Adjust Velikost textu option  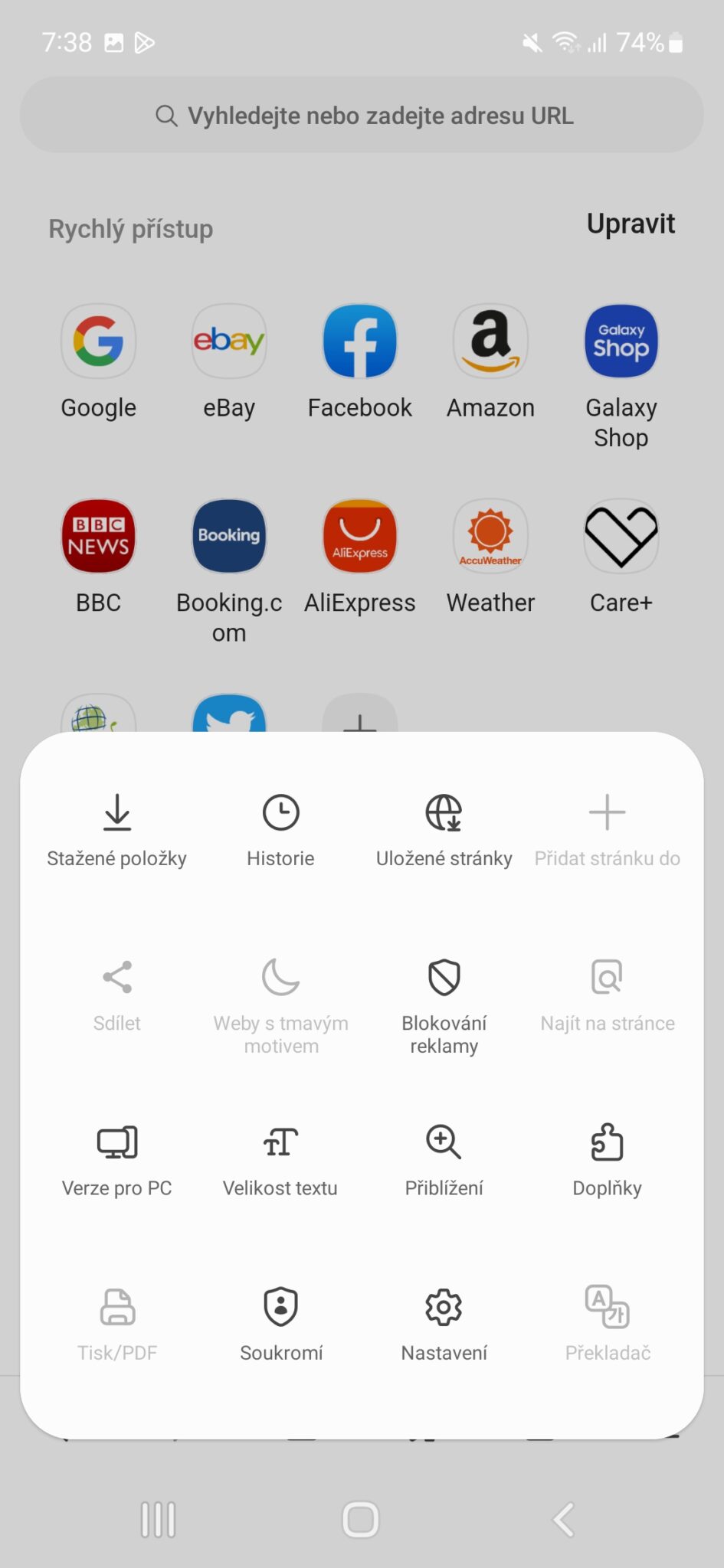tap(280, 1159)
